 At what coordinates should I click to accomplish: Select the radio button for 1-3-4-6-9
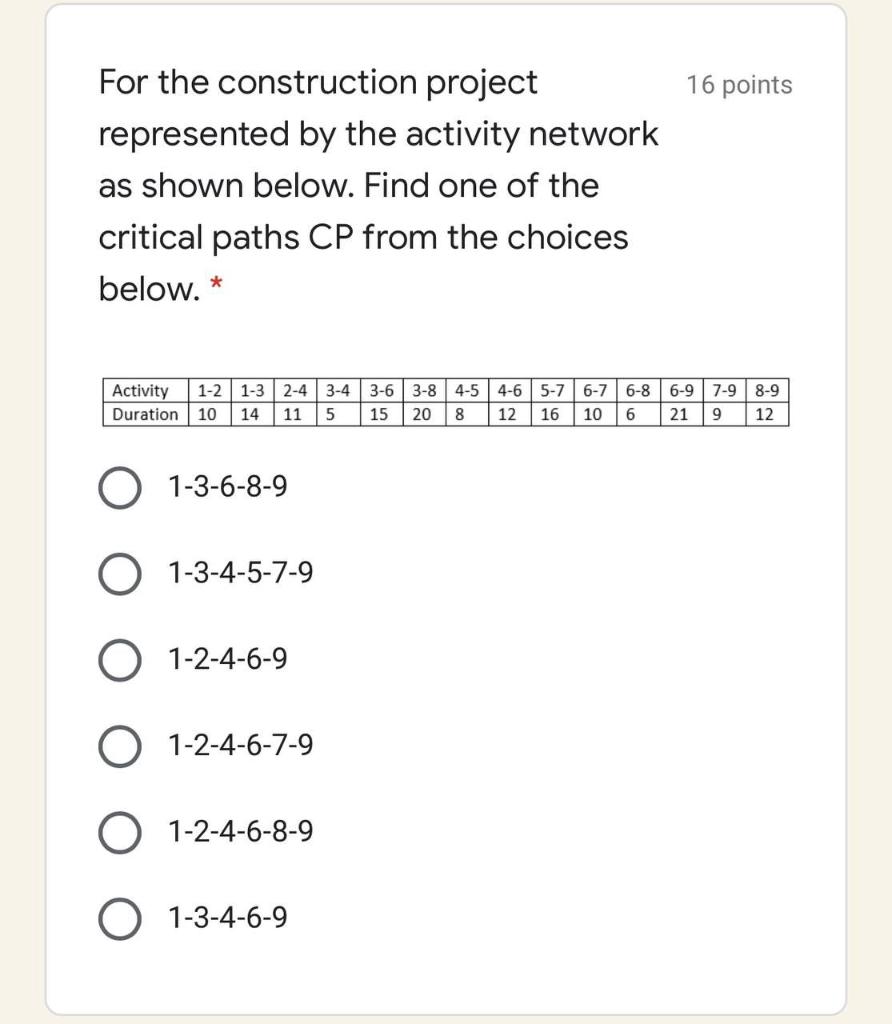(x=119, y=915)
